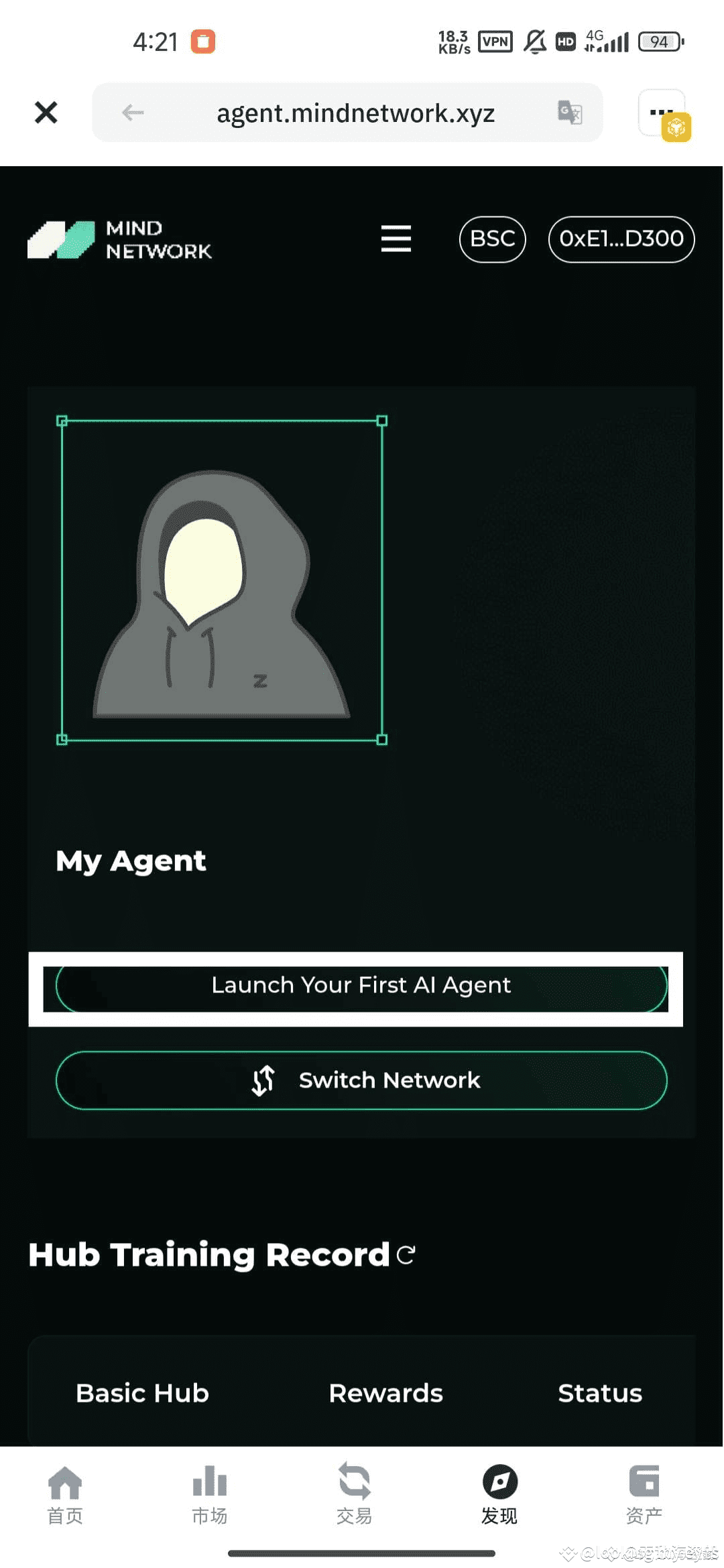Open the 资产 assets tab
The image size is (724, 1568).
coord(644,1496)
